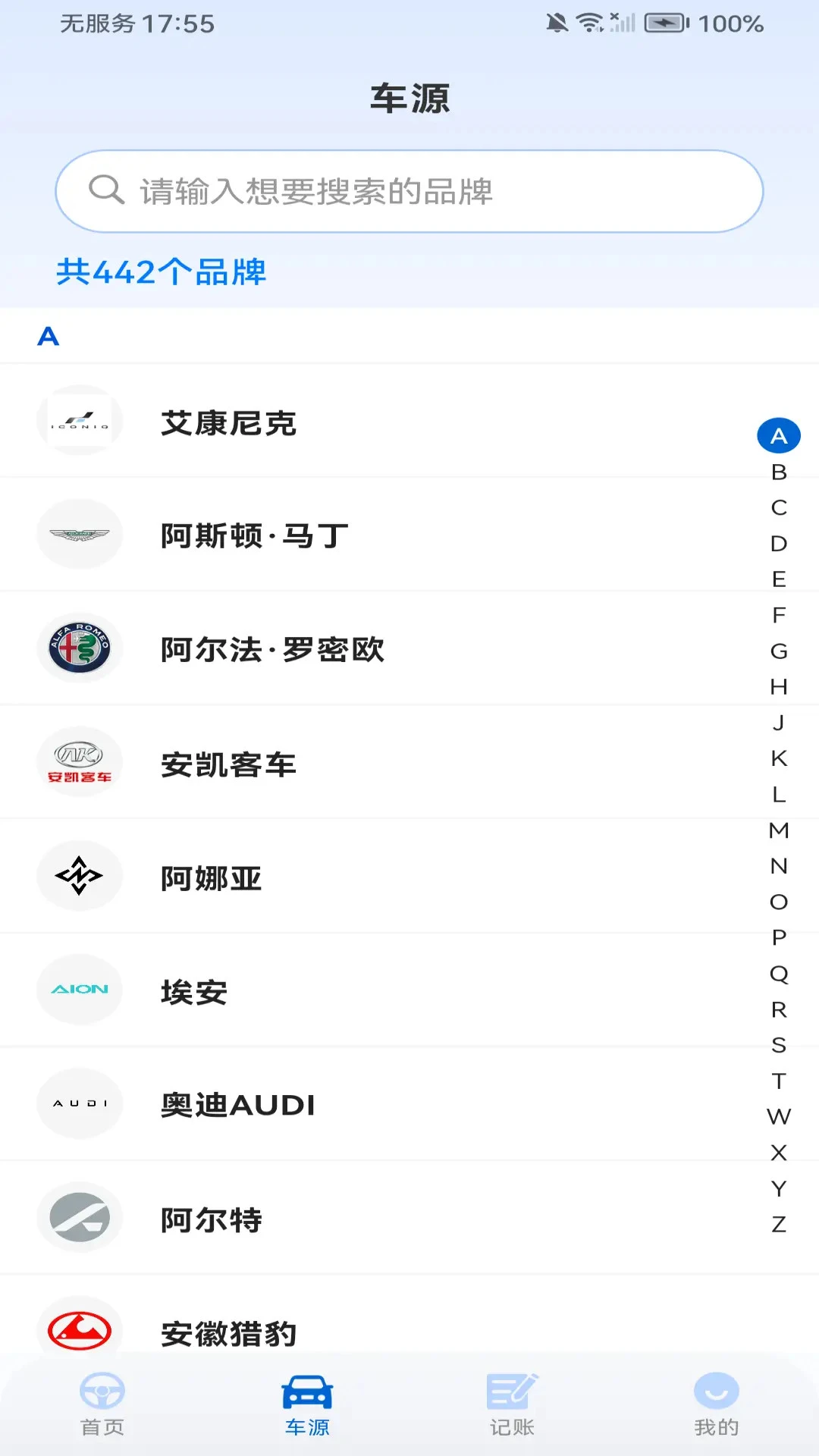Tap the ICONIQ brand logo icon
Screen dimensions: 819x1456
tap(80, 420)
